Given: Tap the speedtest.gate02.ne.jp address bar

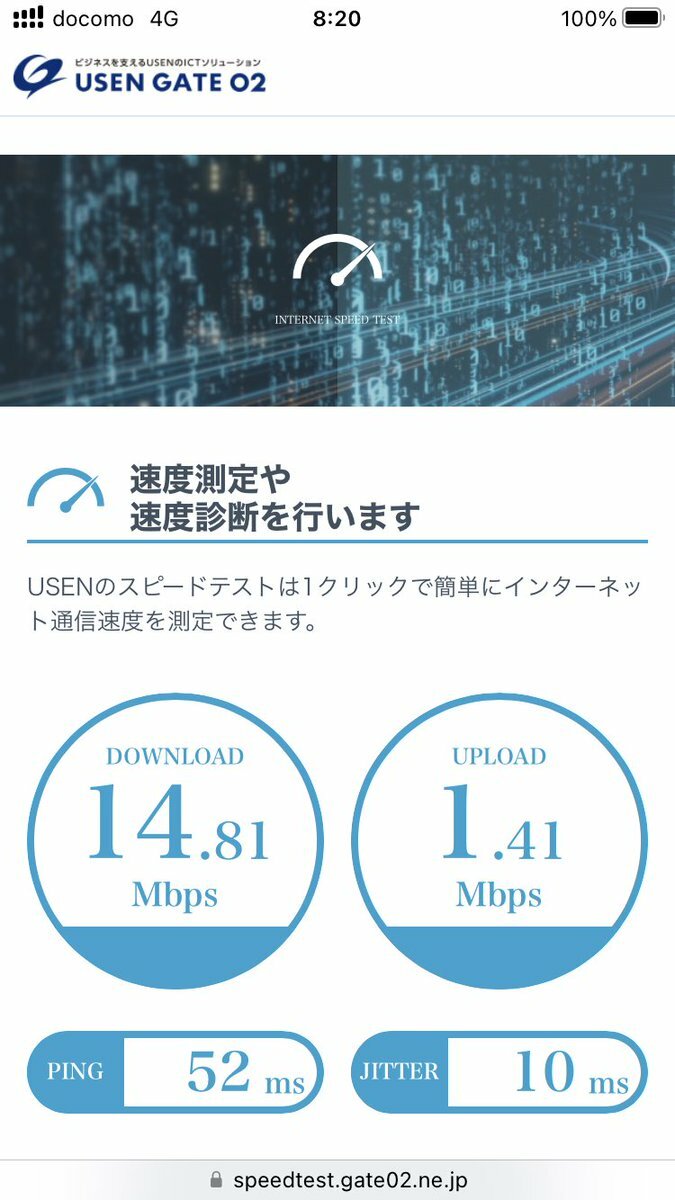Looking at the screenshot, I should 338,1180.
